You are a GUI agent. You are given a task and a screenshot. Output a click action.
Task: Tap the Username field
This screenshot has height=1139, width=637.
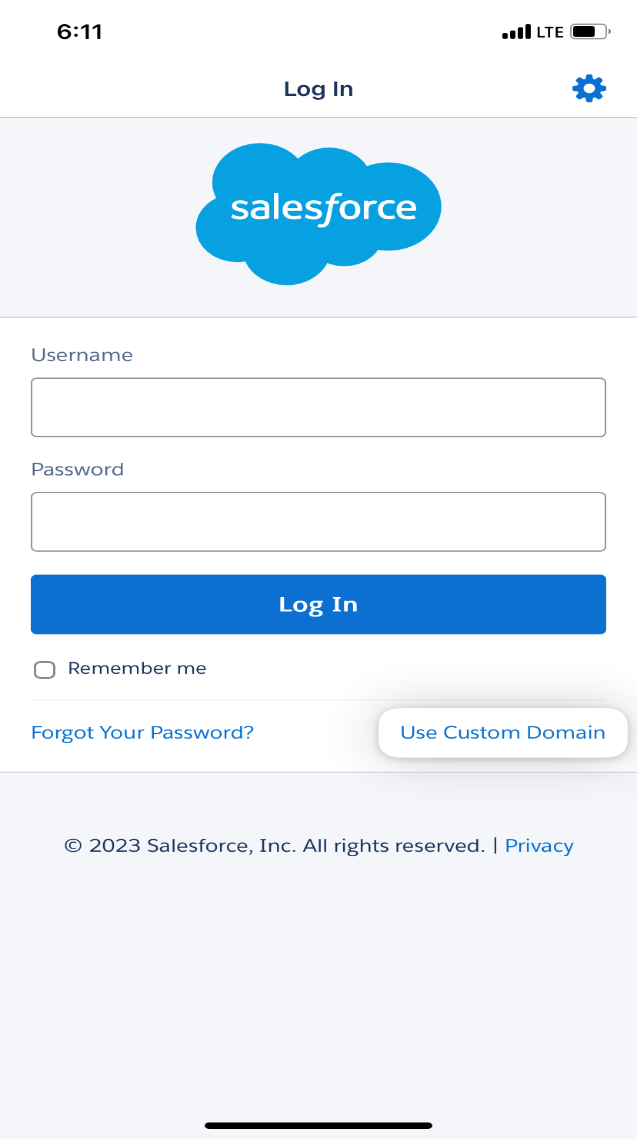(x=318, y=407)
